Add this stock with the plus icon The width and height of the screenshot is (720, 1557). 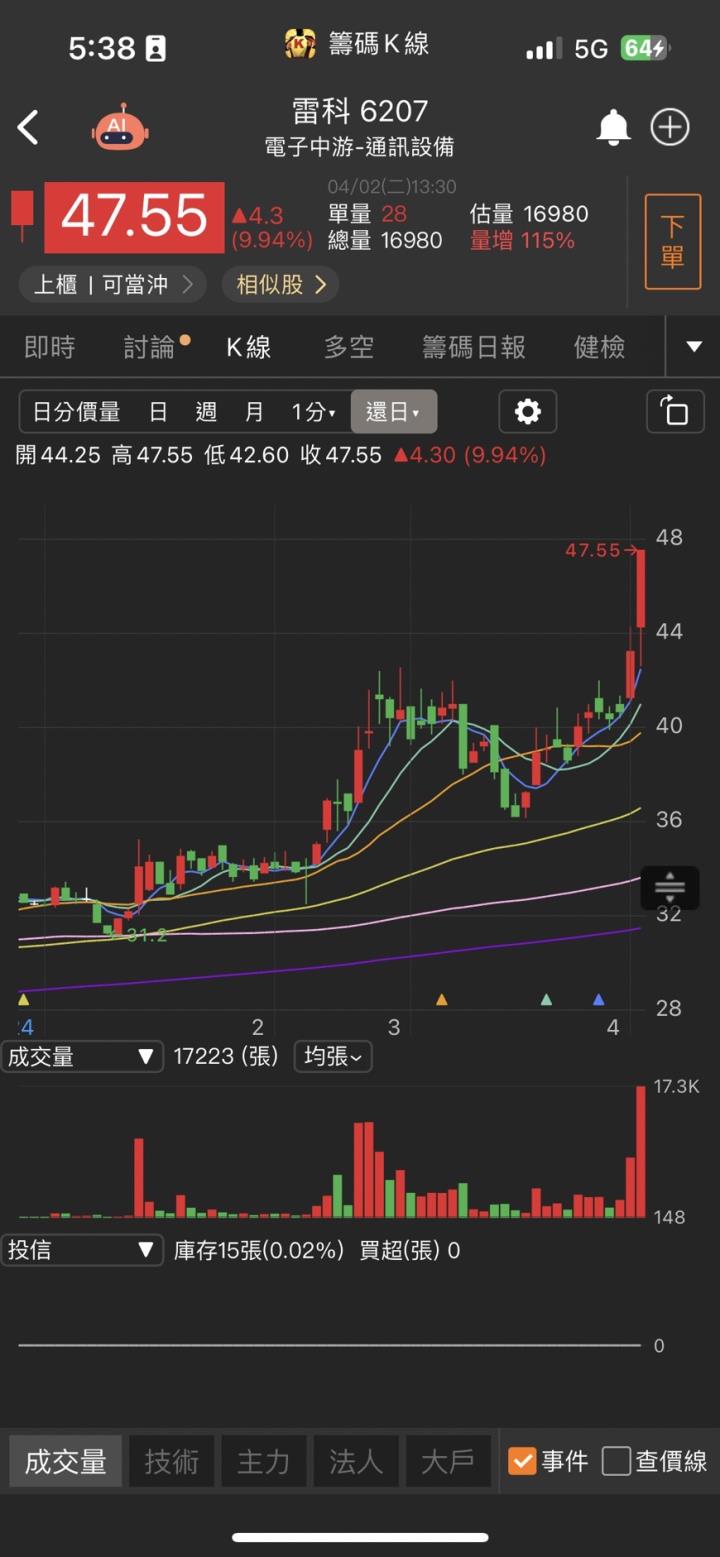tap(670, 128)
